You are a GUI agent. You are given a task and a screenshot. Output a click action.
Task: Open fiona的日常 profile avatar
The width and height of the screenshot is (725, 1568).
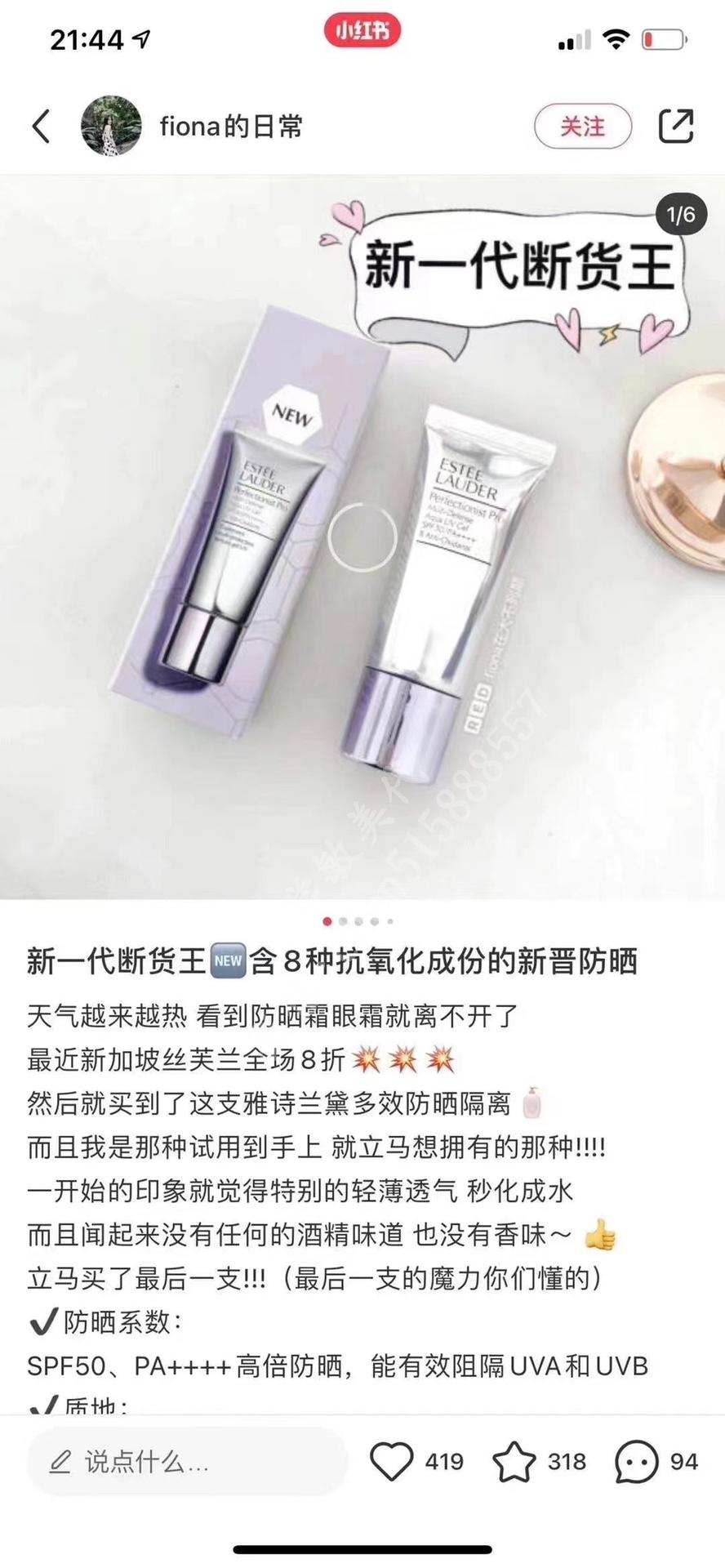112,127
